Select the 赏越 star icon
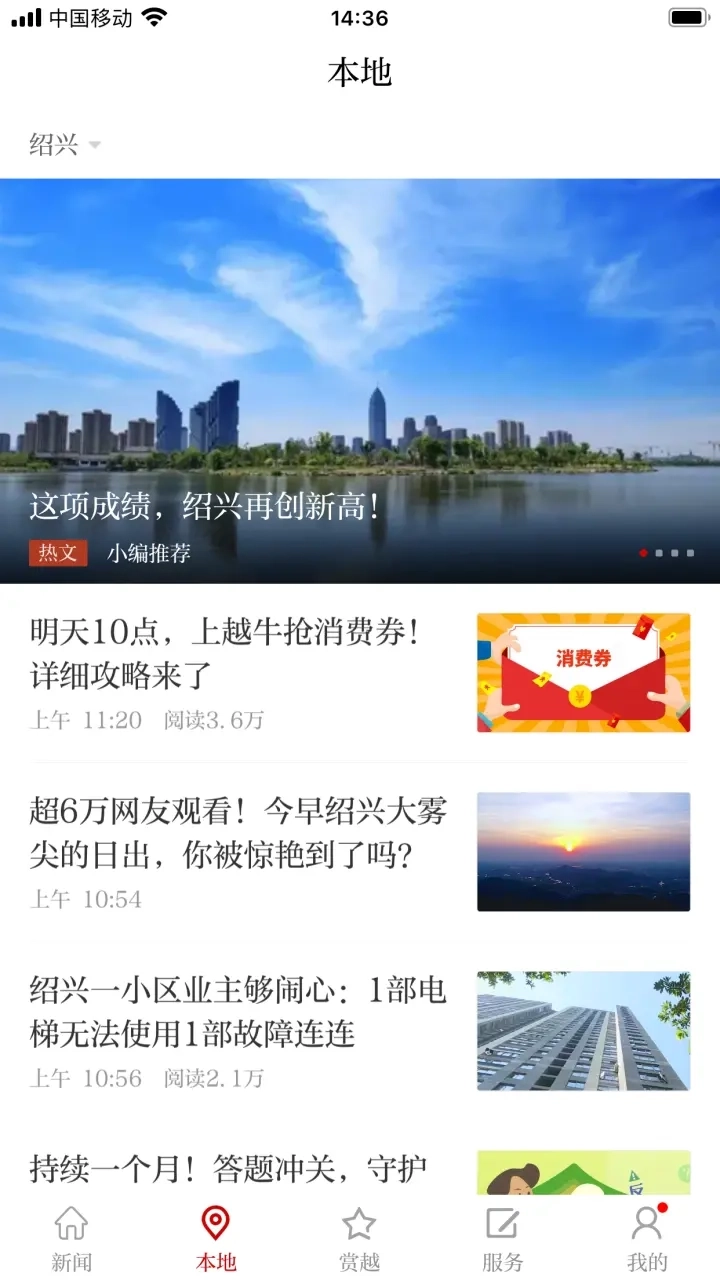This screenshot has height=1280, width=720. 360,1222
